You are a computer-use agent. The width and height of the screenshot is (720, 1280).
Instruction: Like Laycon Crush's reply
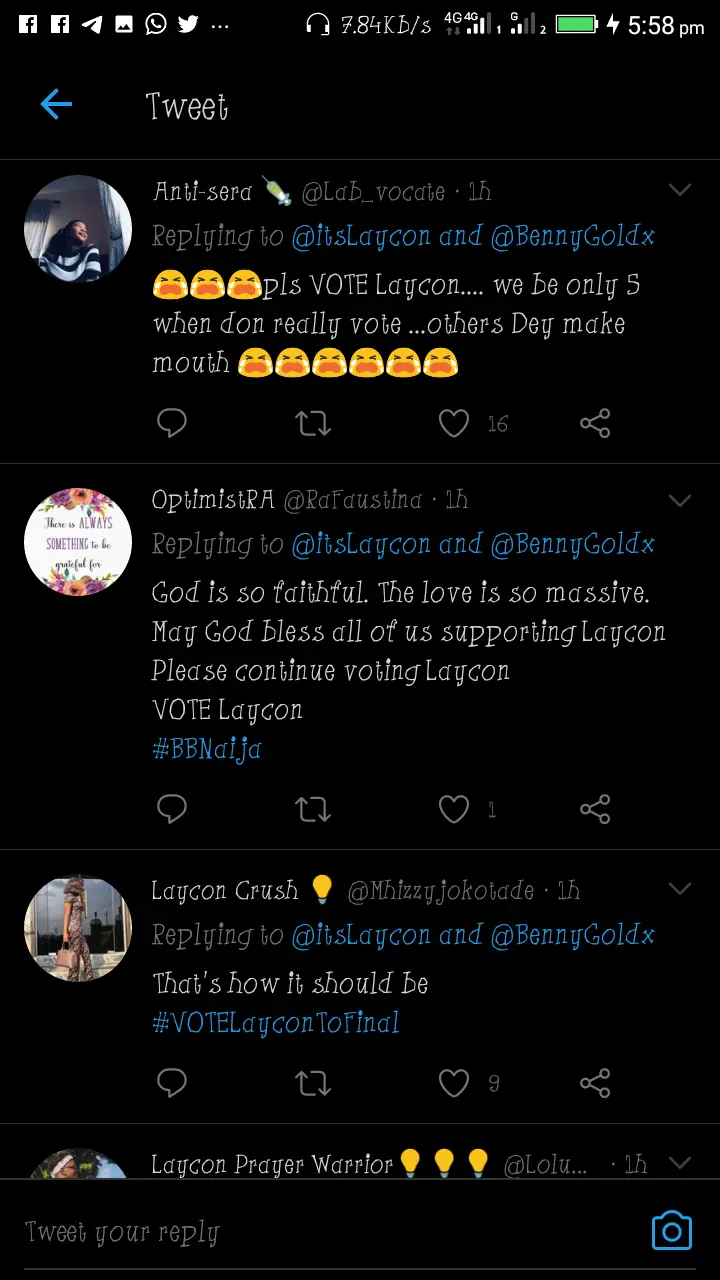454,1083
